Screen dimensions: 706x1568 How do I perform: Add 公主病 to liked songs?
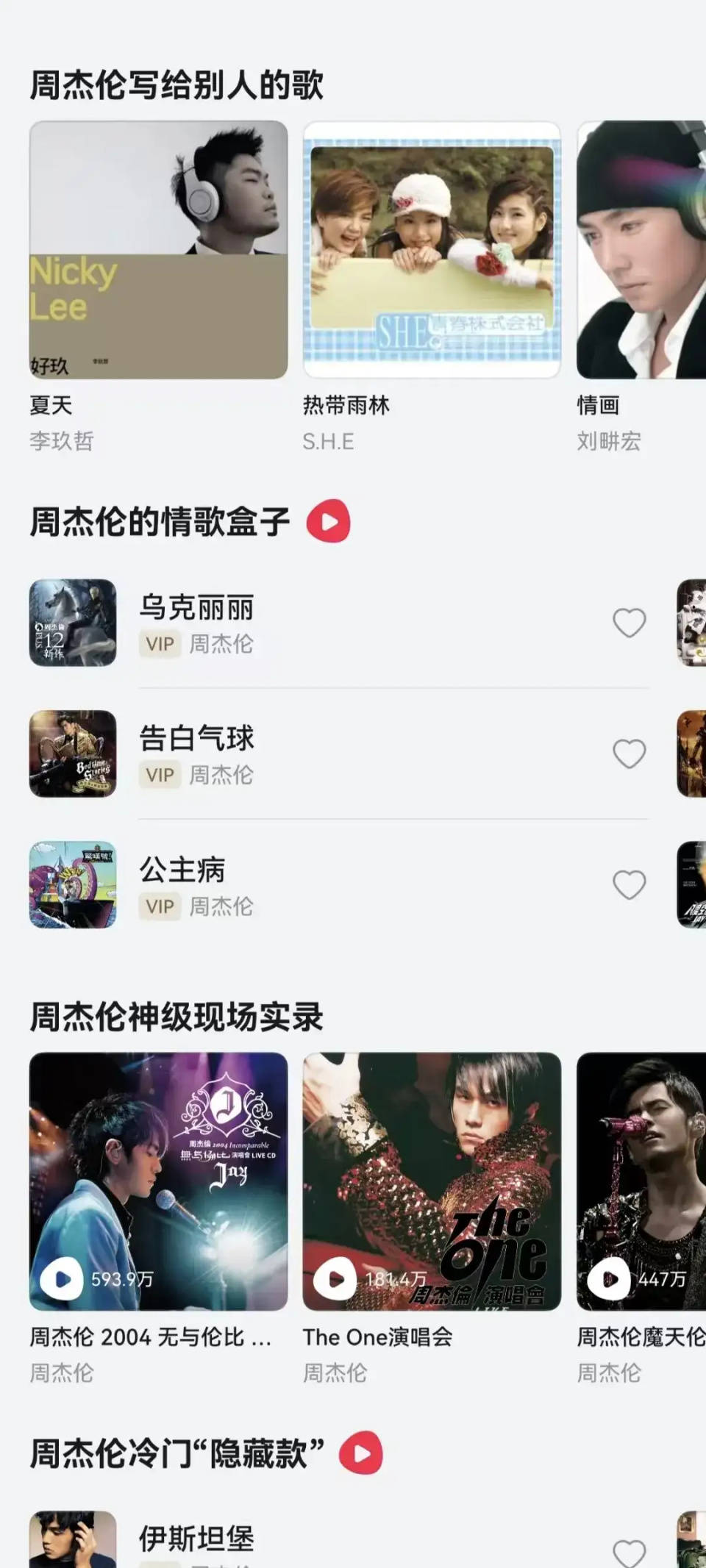point(629,884)
